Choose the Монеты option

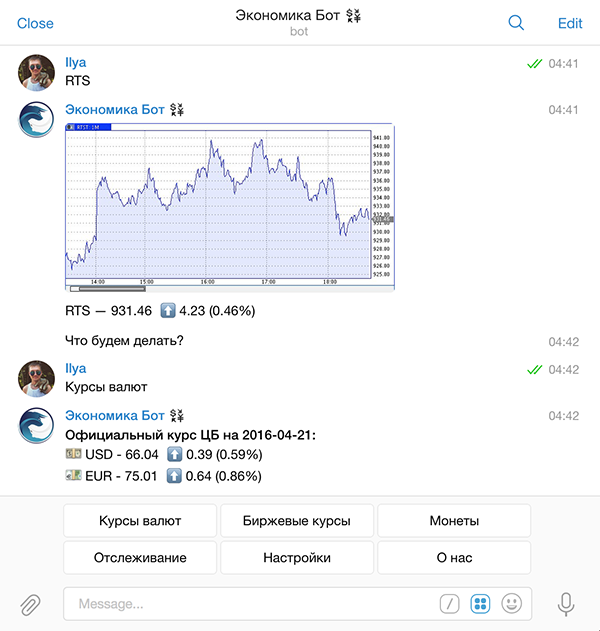pos(454,521)
